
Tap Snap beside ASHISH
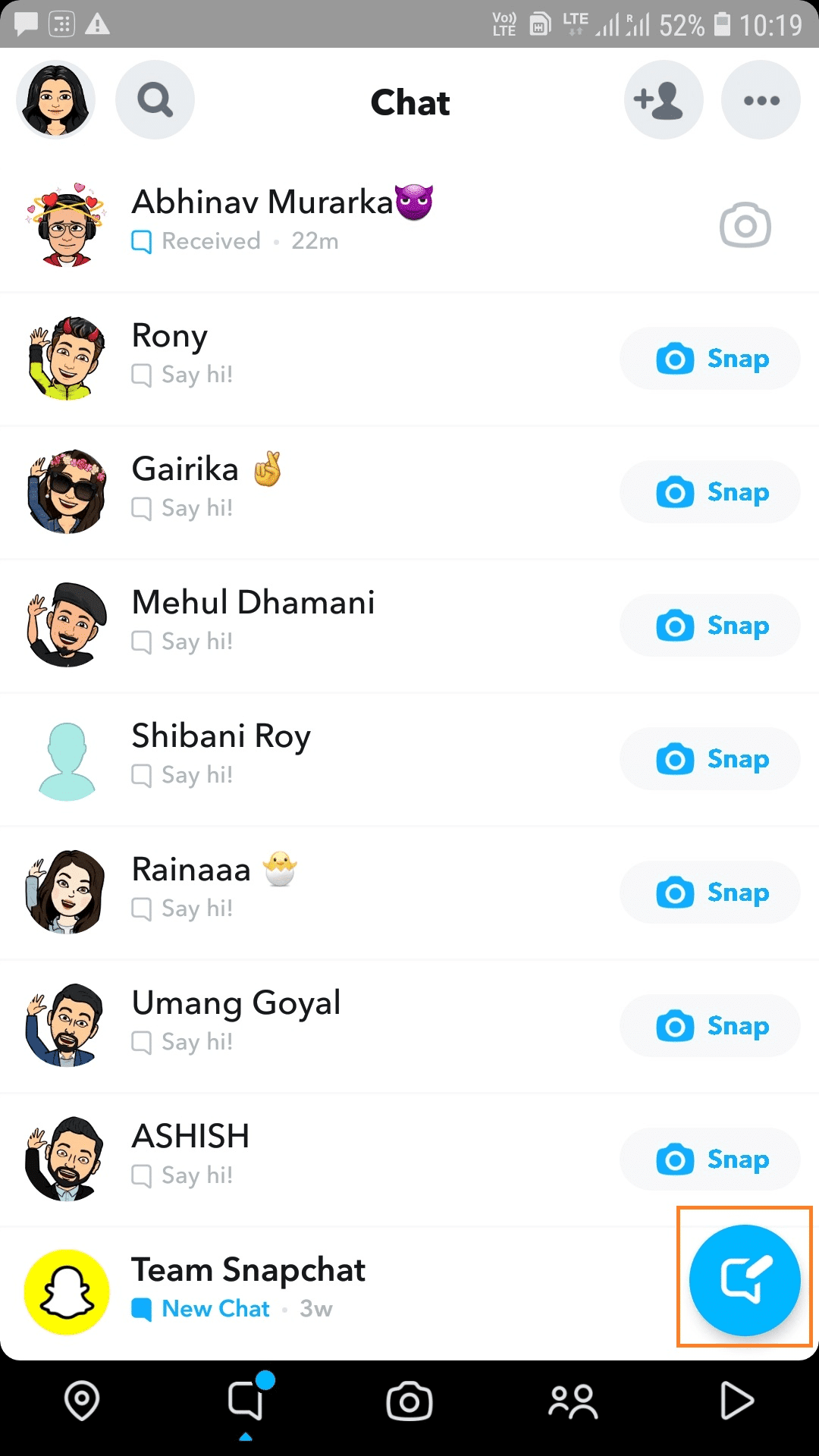click(709, 1159)
